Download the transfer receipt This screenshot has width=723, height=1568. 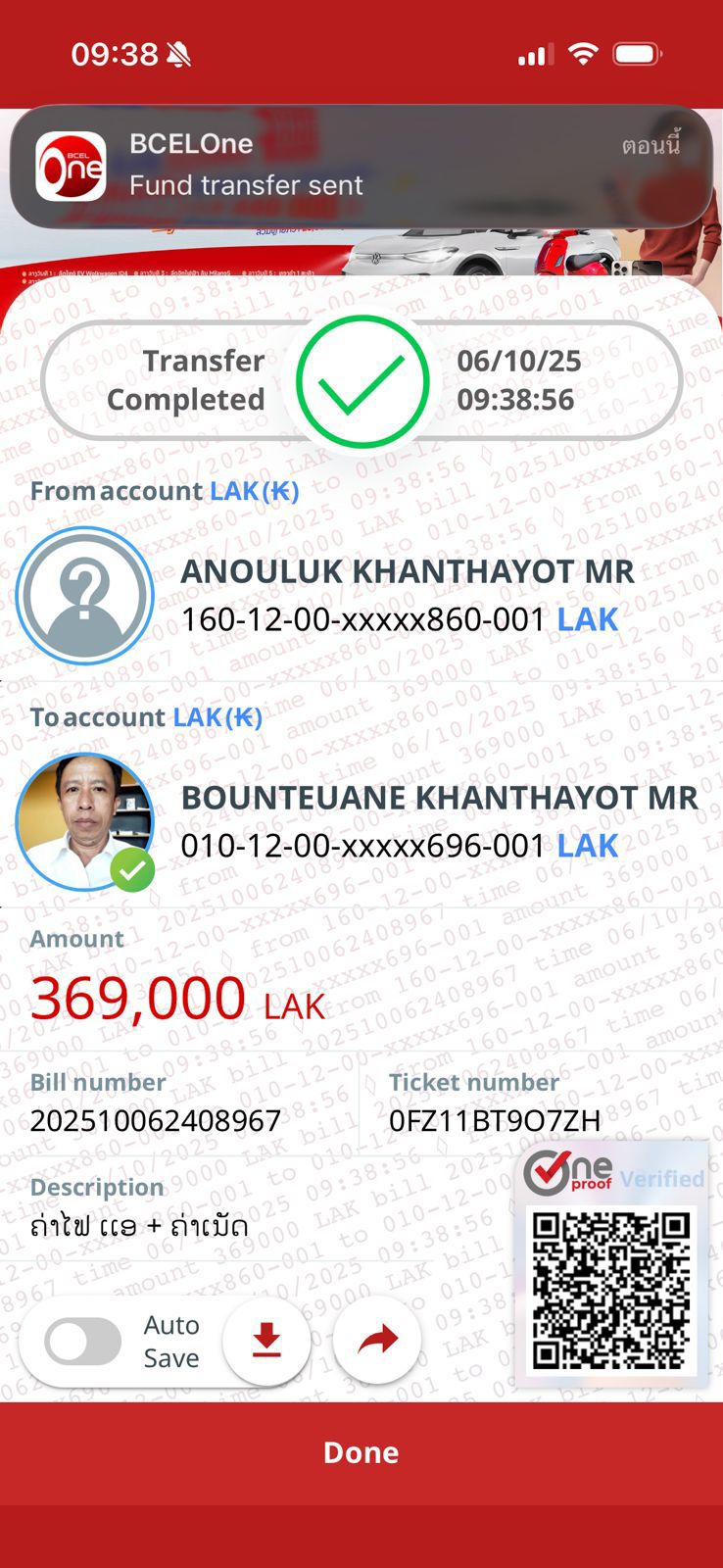click(266, 1340)
